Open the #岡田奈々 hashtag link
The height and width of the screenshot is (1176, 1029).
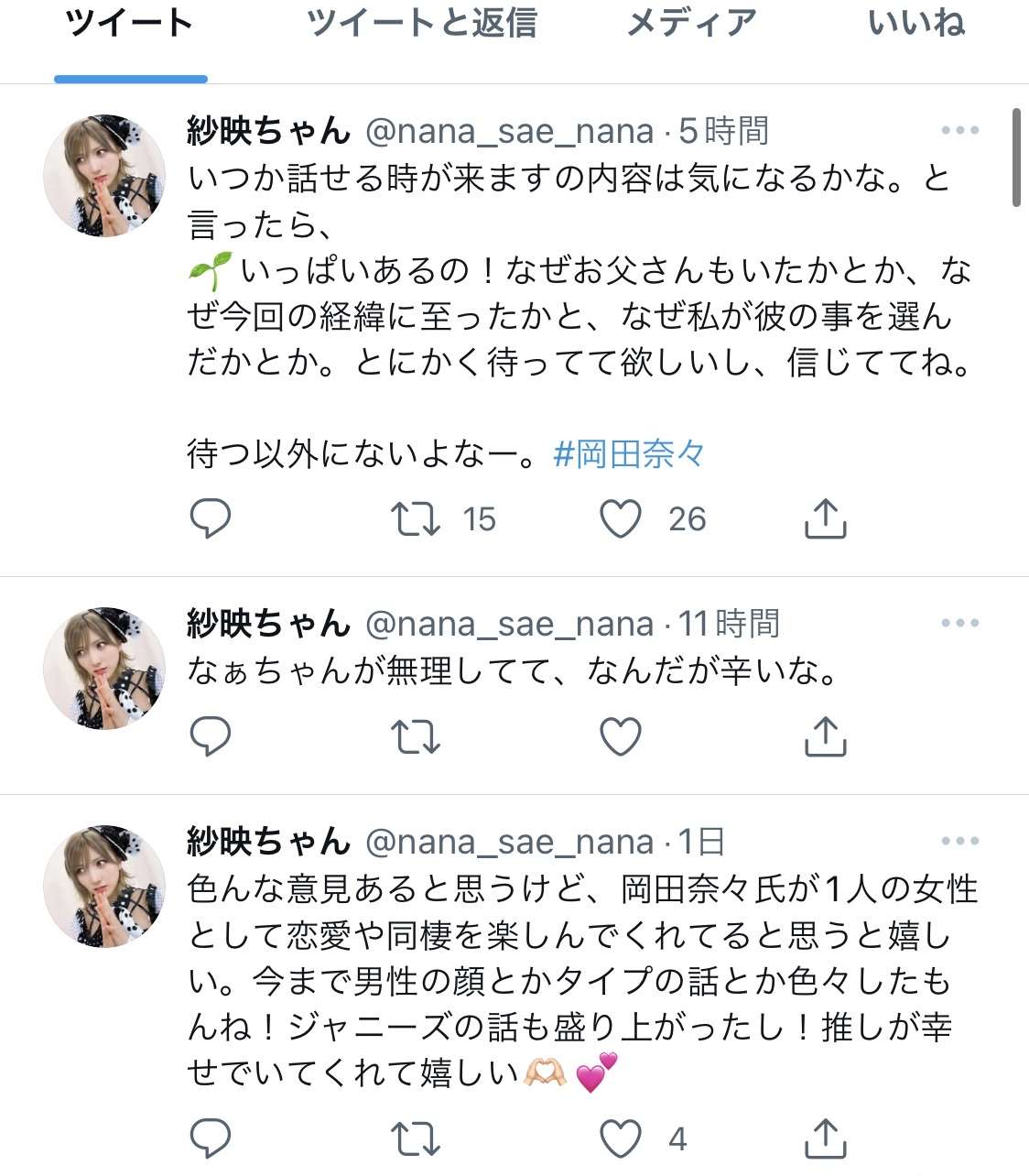(x=630, y=453)
